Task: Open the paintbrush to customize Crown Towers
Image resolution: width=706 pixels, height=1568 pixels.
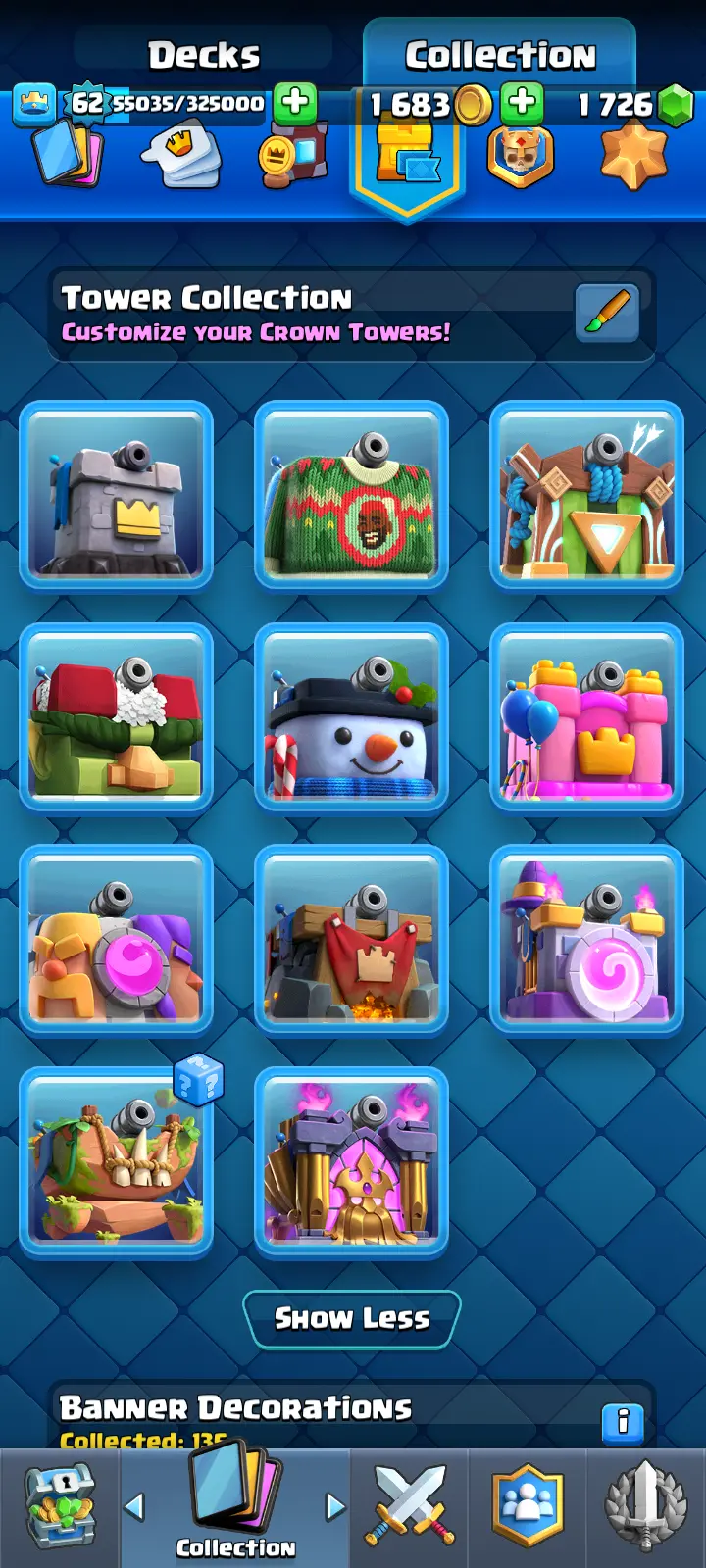Action: pos(607,313)
